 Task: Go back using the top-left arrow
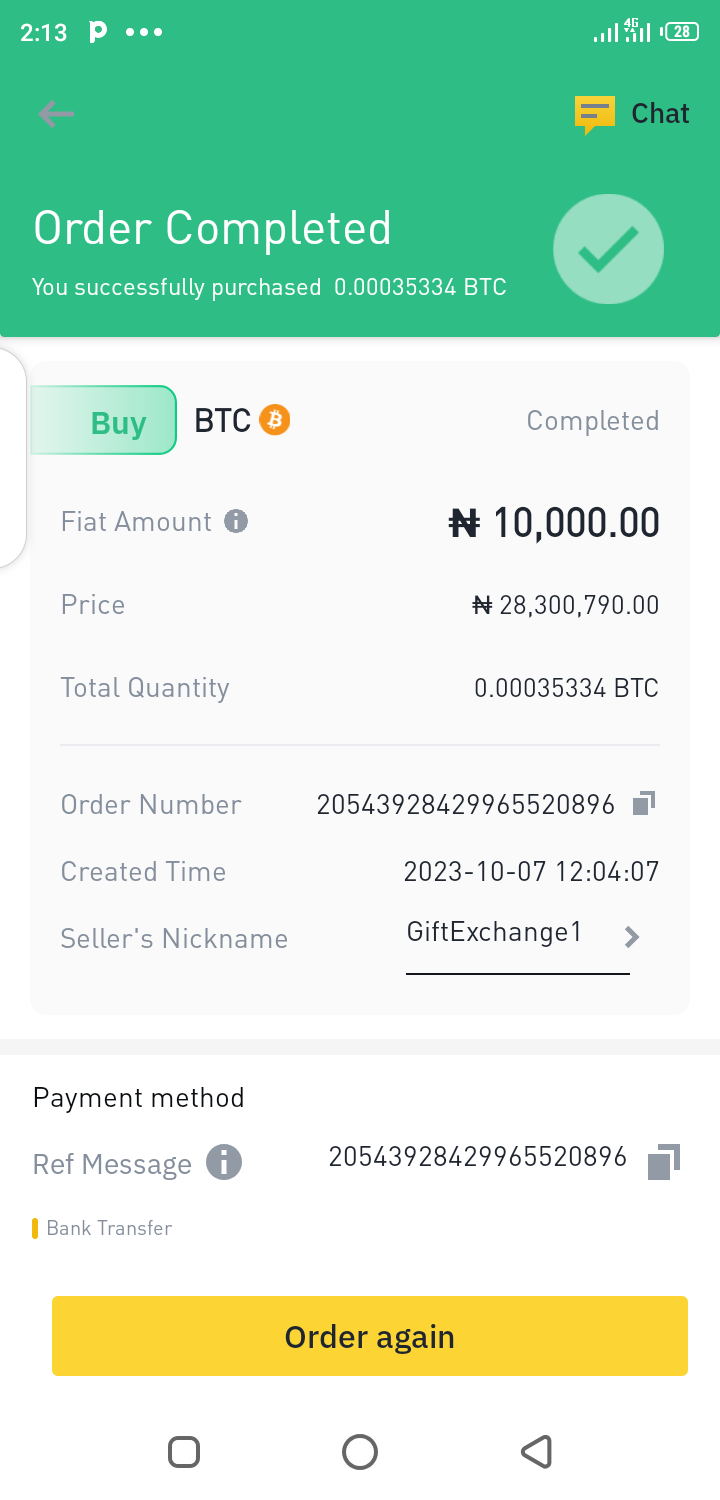[x=56, y=114]
